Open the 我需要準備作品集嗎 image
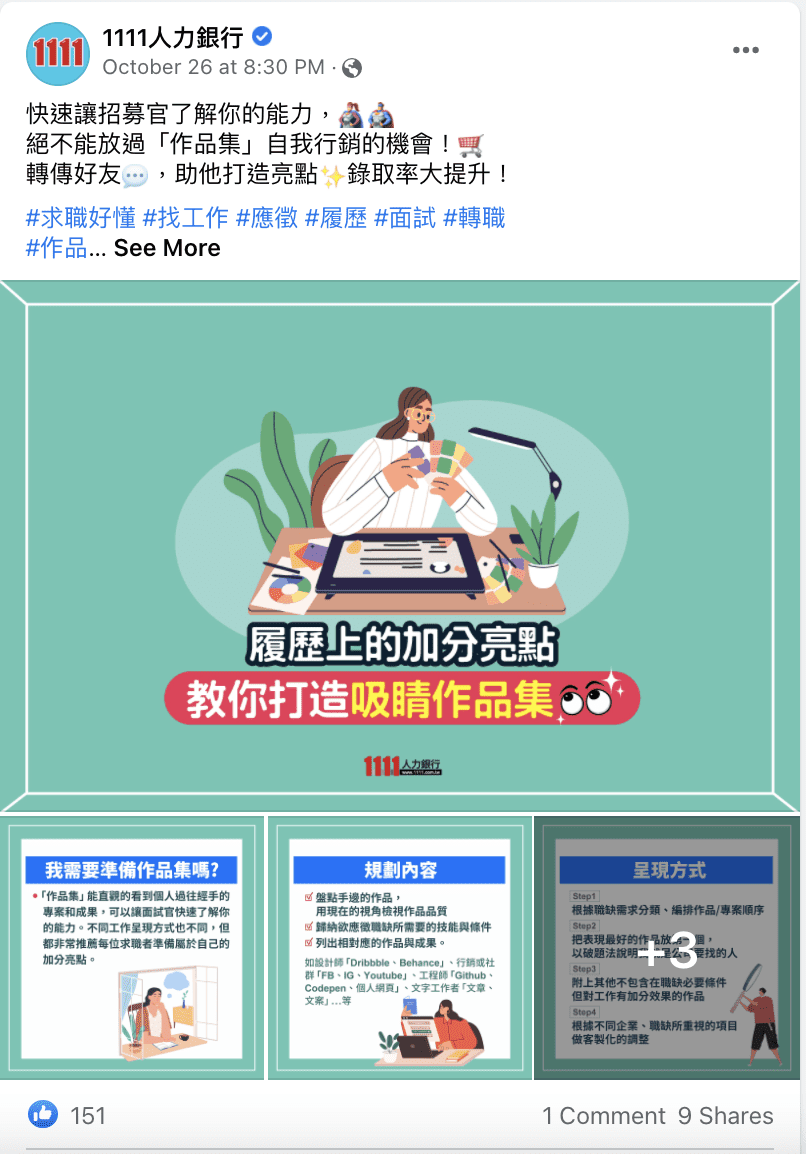 [132, 948]
